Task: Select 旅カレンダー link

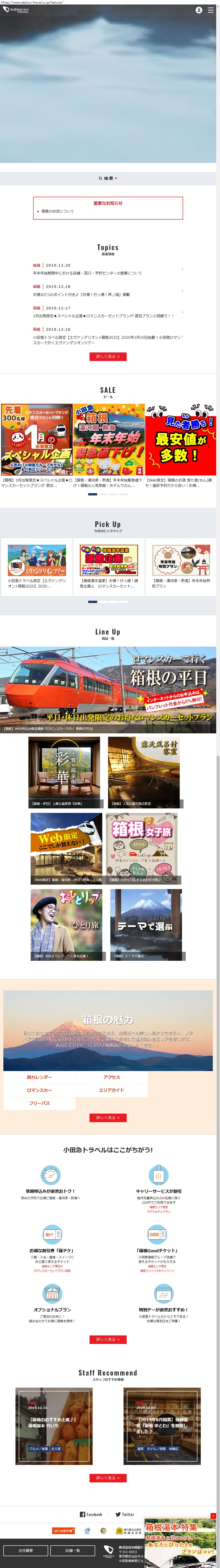Action: [x=40, y=1077]
